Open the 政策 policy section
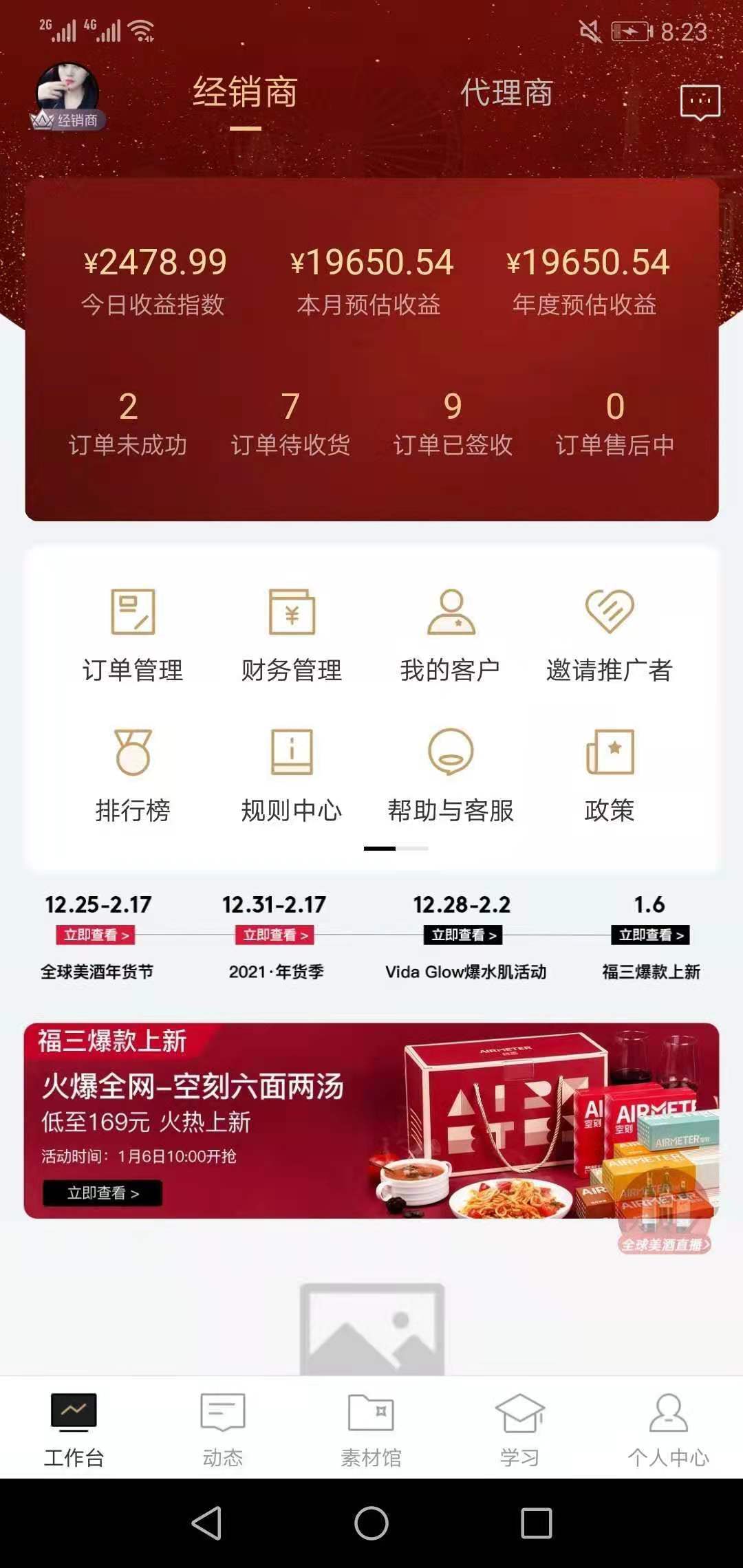Image resolution: width=743 pixels, height=1568 pixels. tap(610, 775)
